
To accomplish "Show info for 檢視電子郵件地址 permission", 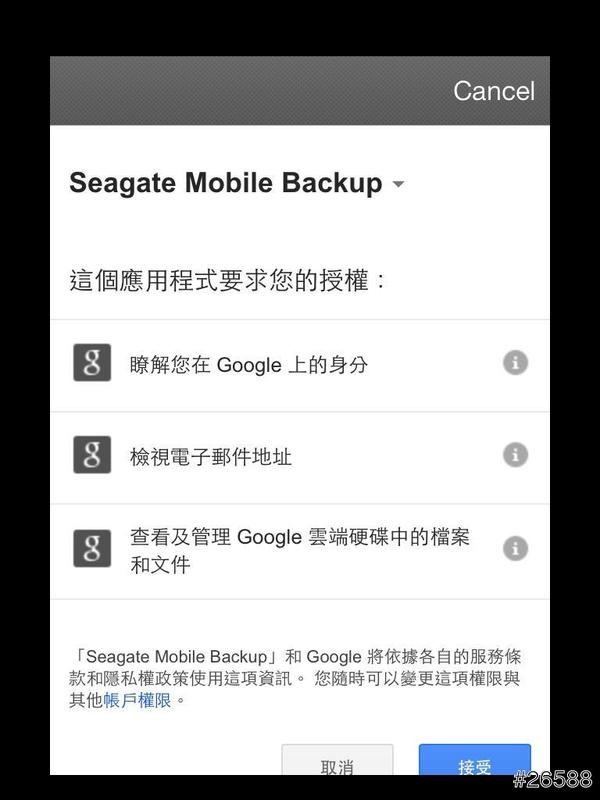I will [x=515, y=455].
